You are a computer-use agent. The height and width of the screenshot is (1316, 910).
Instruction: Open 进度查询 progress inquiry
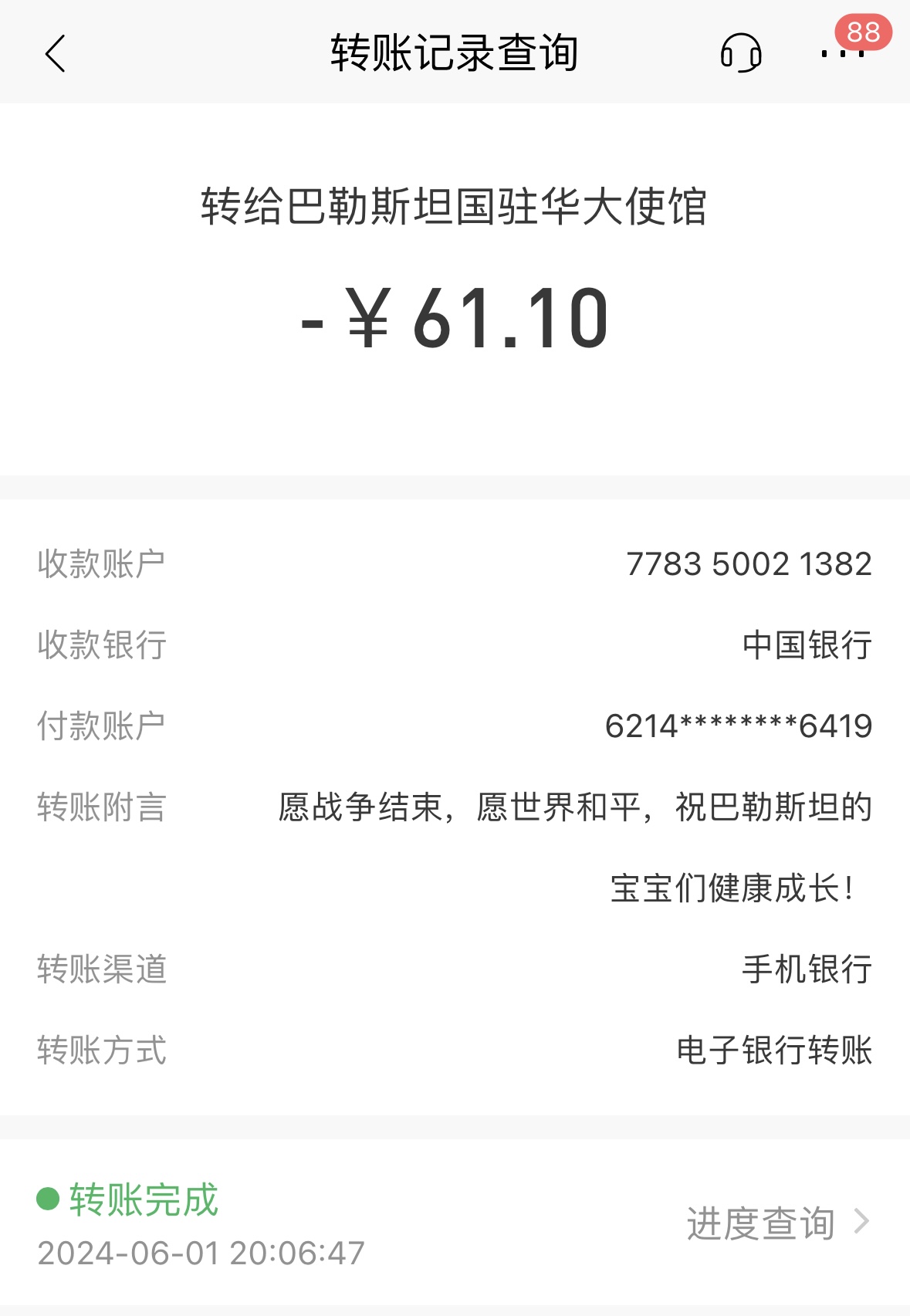[x=776, y=1223]
